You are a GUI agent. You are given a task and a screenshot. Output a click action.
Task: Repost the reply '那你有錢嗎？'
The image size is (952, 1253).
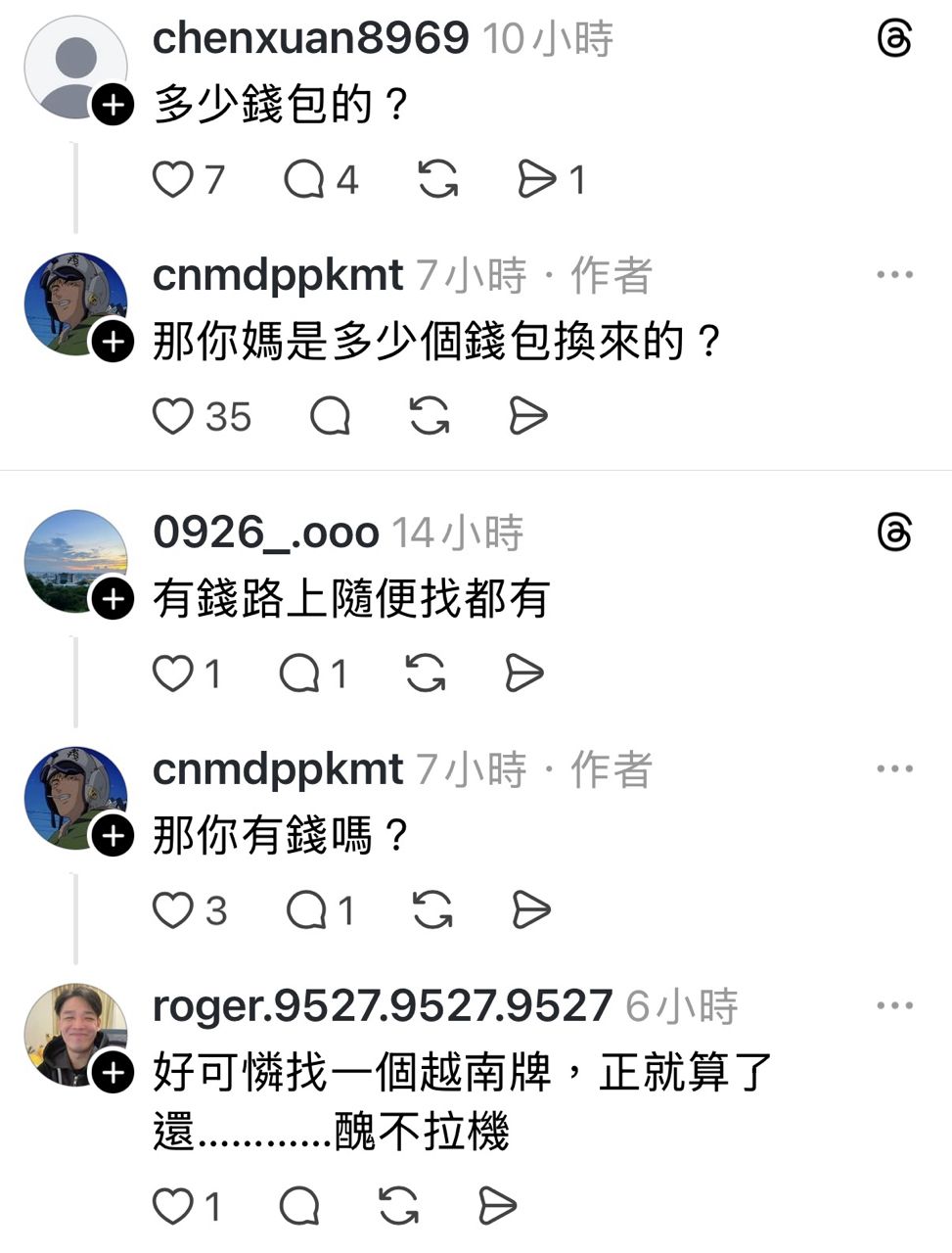pyautogui.click(x=431, y=911)
